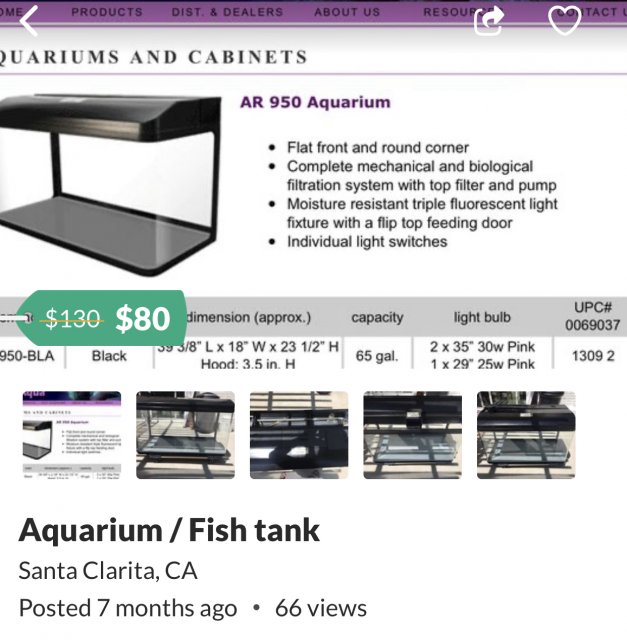Show the third thumbnail photo
The image size is (627, 640).
(299, 435)
